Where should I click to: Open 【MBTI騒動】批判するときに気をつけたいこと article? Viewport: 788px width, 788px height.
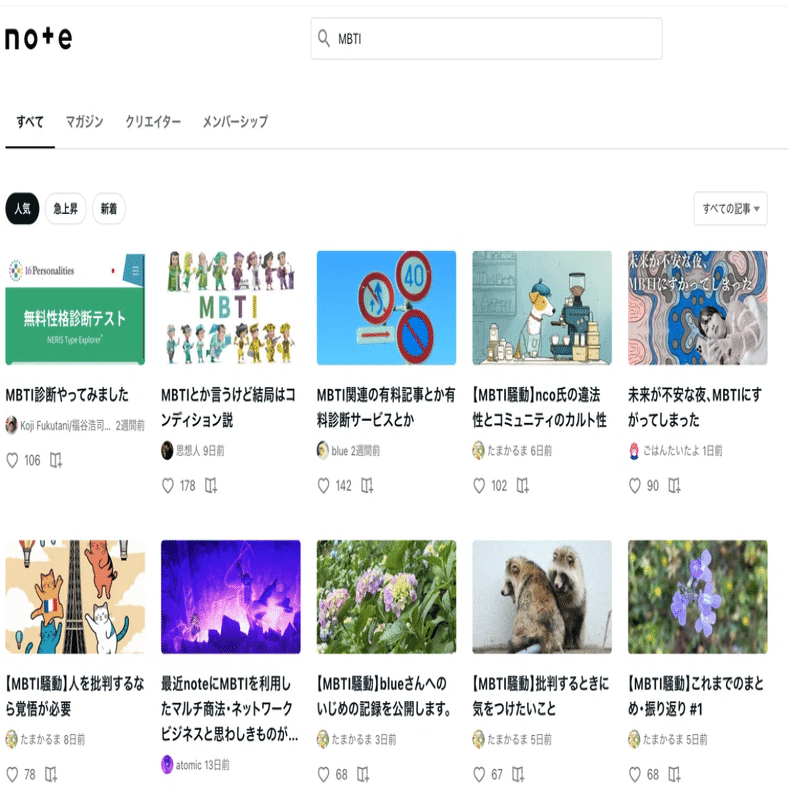[541, 696]
